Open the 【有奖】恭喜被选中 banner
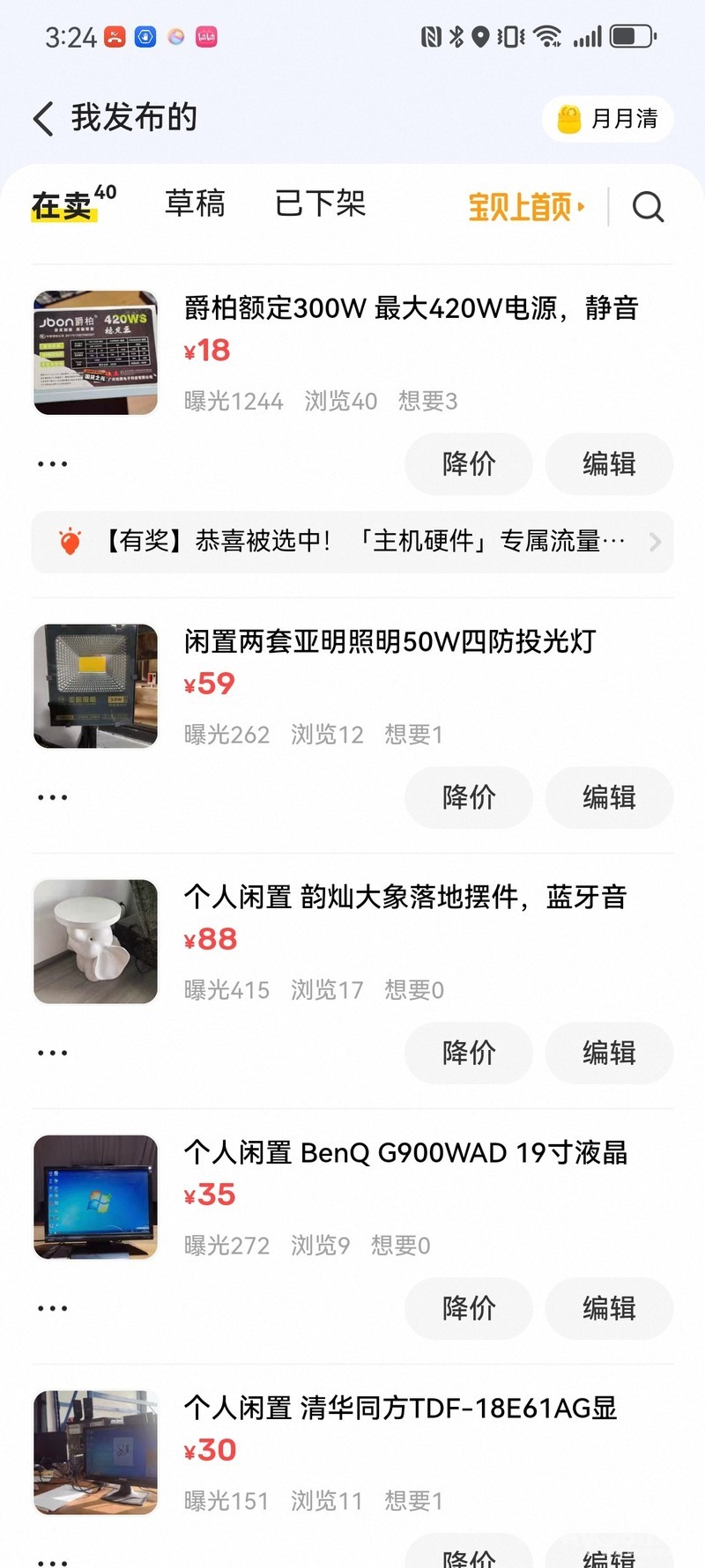This screenshot has width=705, height=1568. tap(352, 541)
